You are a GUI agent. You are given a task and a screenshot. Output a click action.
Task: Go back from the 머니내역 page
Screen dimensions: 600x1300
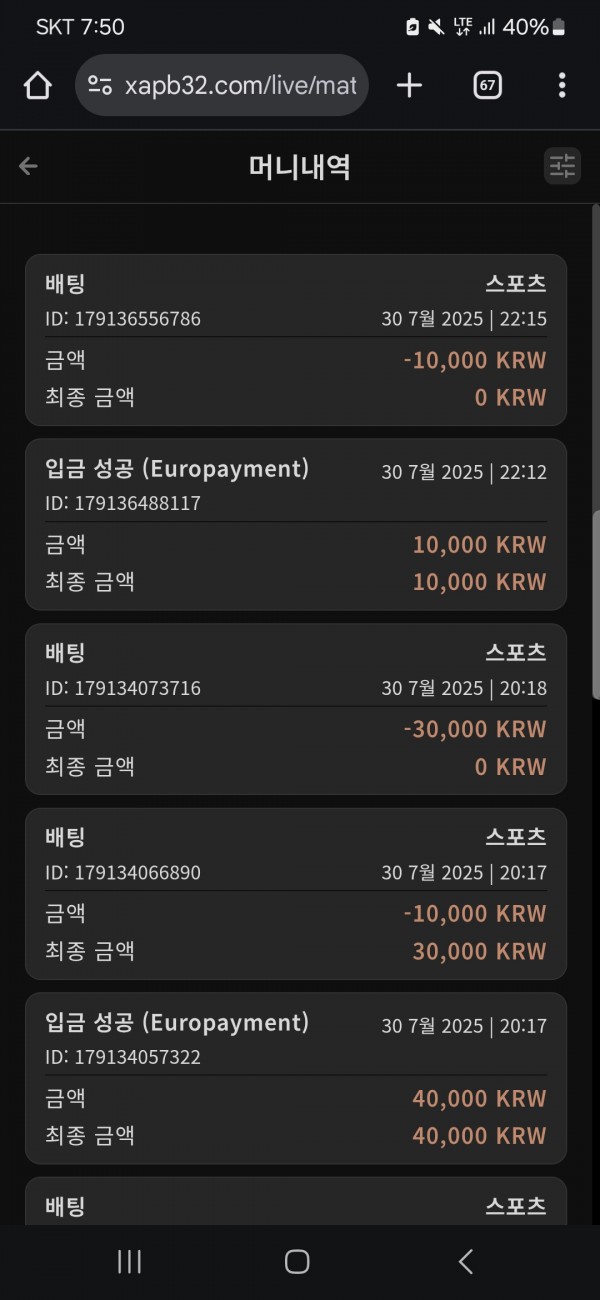(28, 166)
